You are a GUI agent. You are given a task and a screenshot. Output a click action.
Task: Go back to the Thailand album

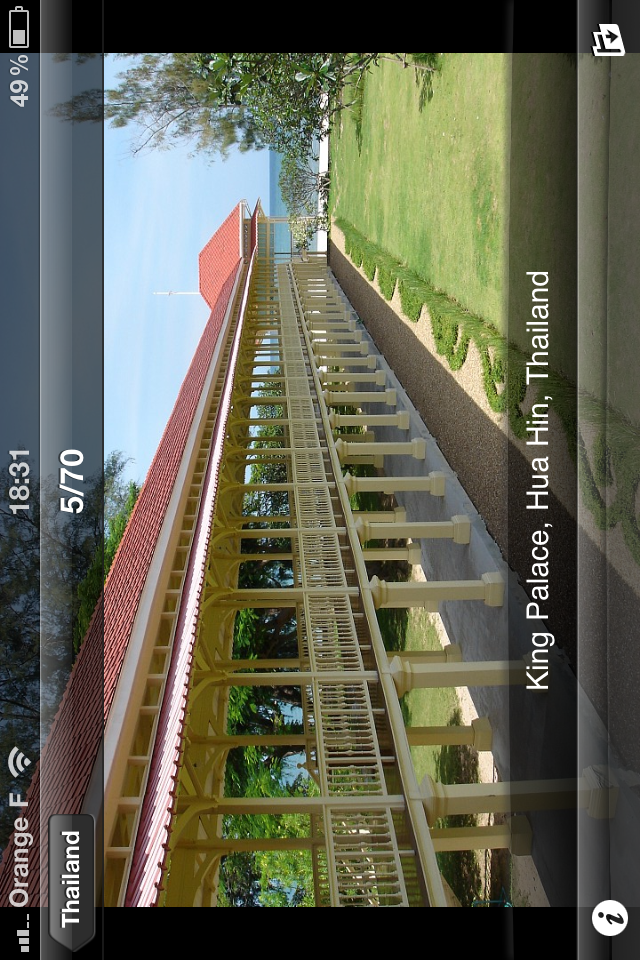71,880
